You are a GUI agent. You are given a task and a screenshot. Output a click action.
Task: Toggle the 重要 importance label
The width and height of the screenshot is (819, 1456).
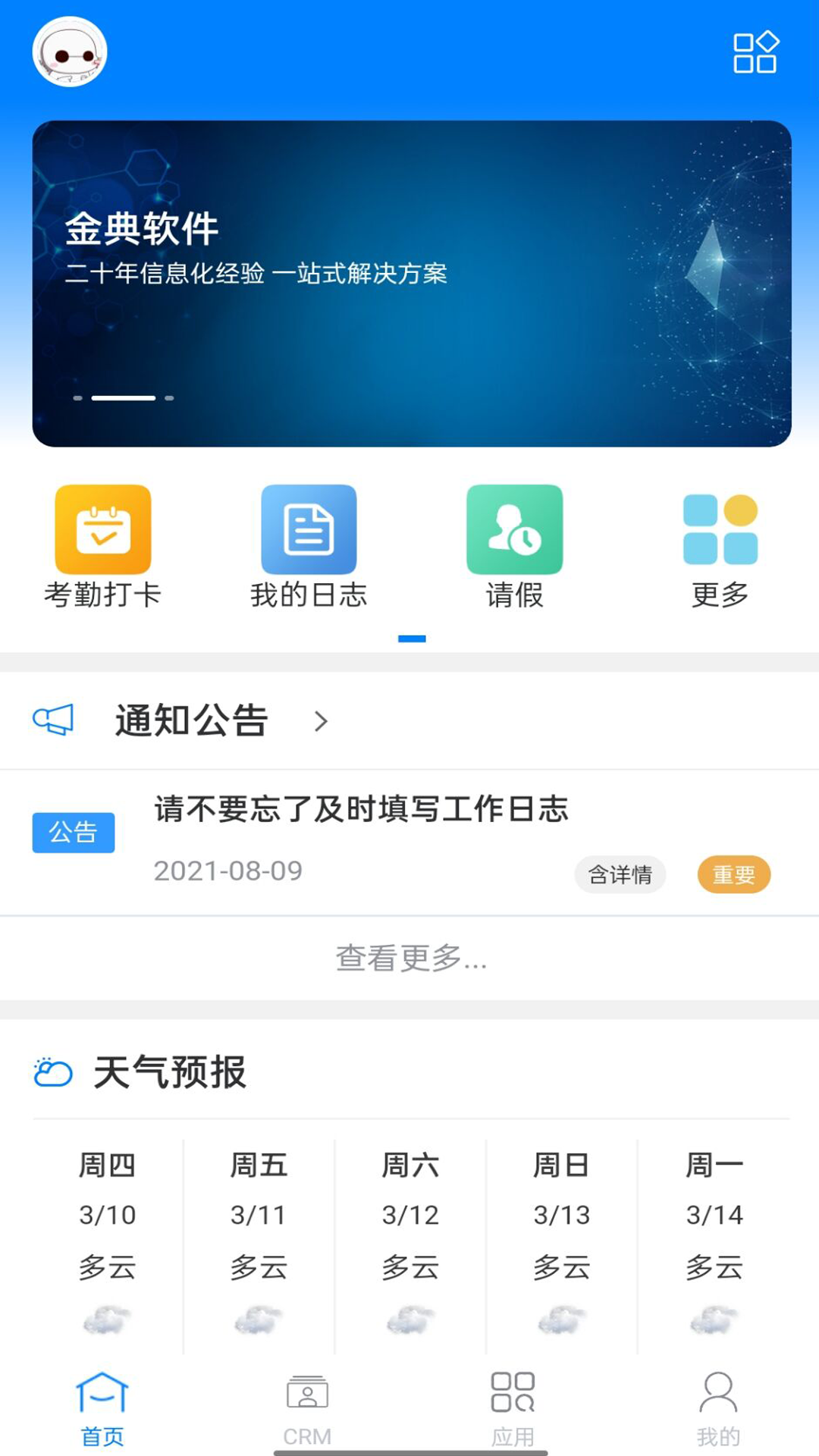pyautogui.click(x=734, y=874)
